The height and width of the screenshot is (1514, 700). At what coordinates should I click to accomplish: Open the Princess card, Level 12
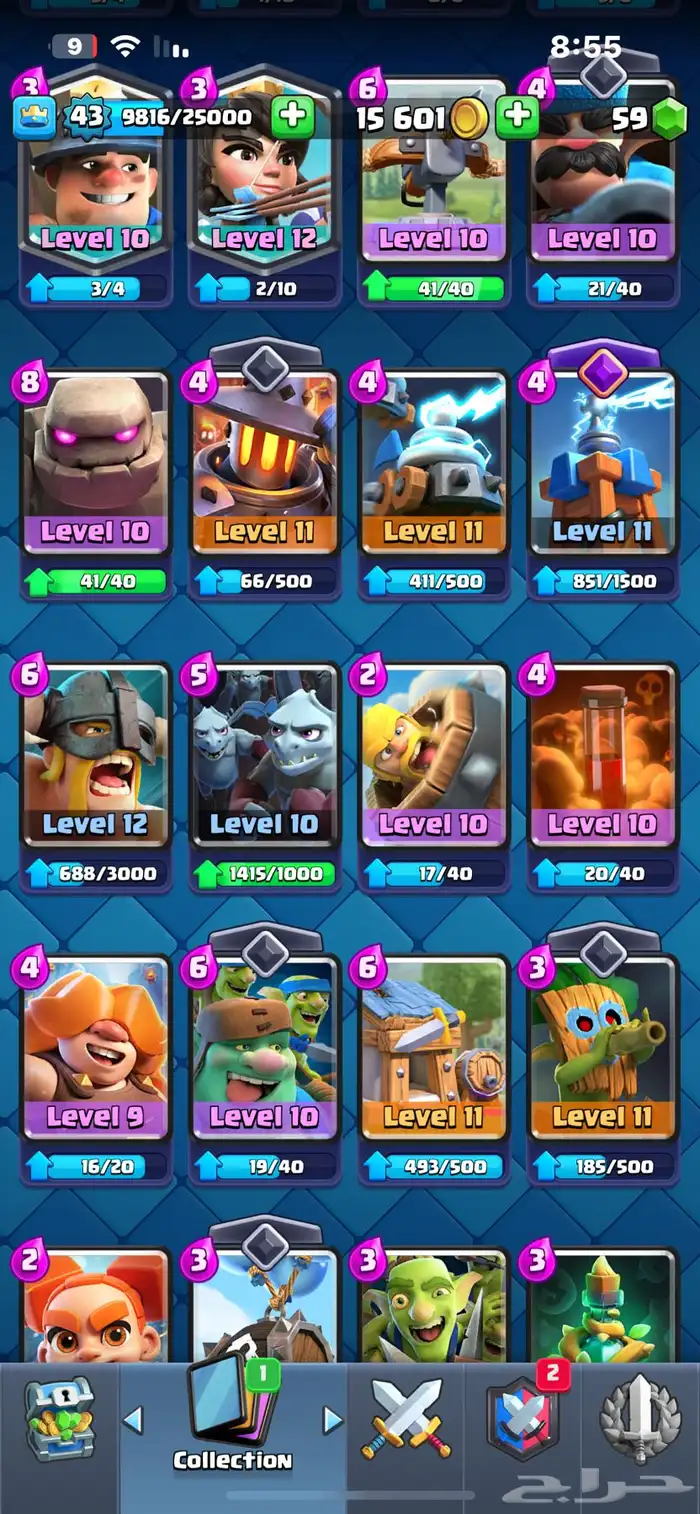point(264,180)
